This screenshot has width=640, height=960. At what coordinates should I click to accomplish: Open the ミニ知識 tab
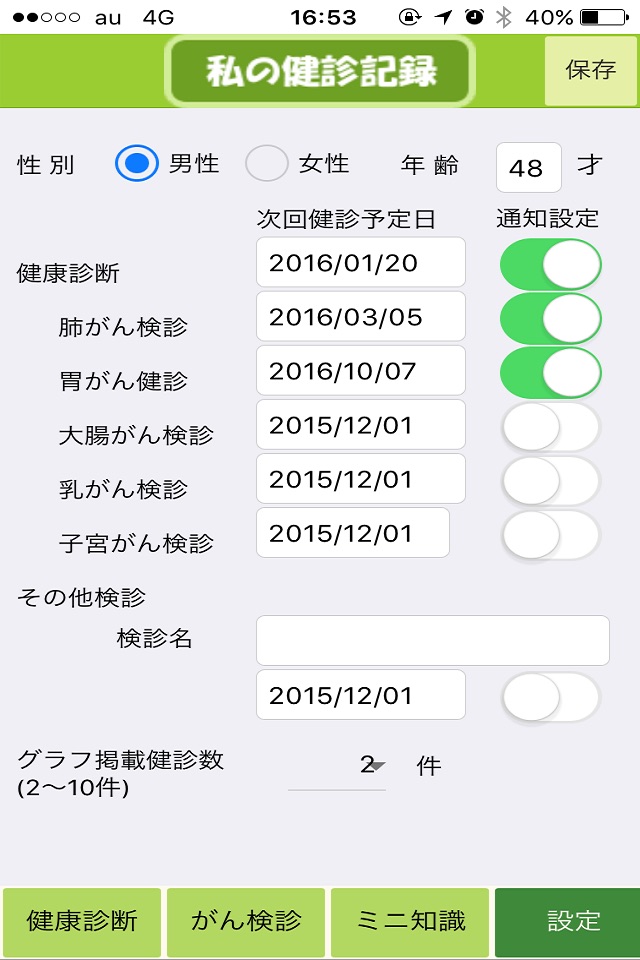pyautogui.click(x=410, y=921)
